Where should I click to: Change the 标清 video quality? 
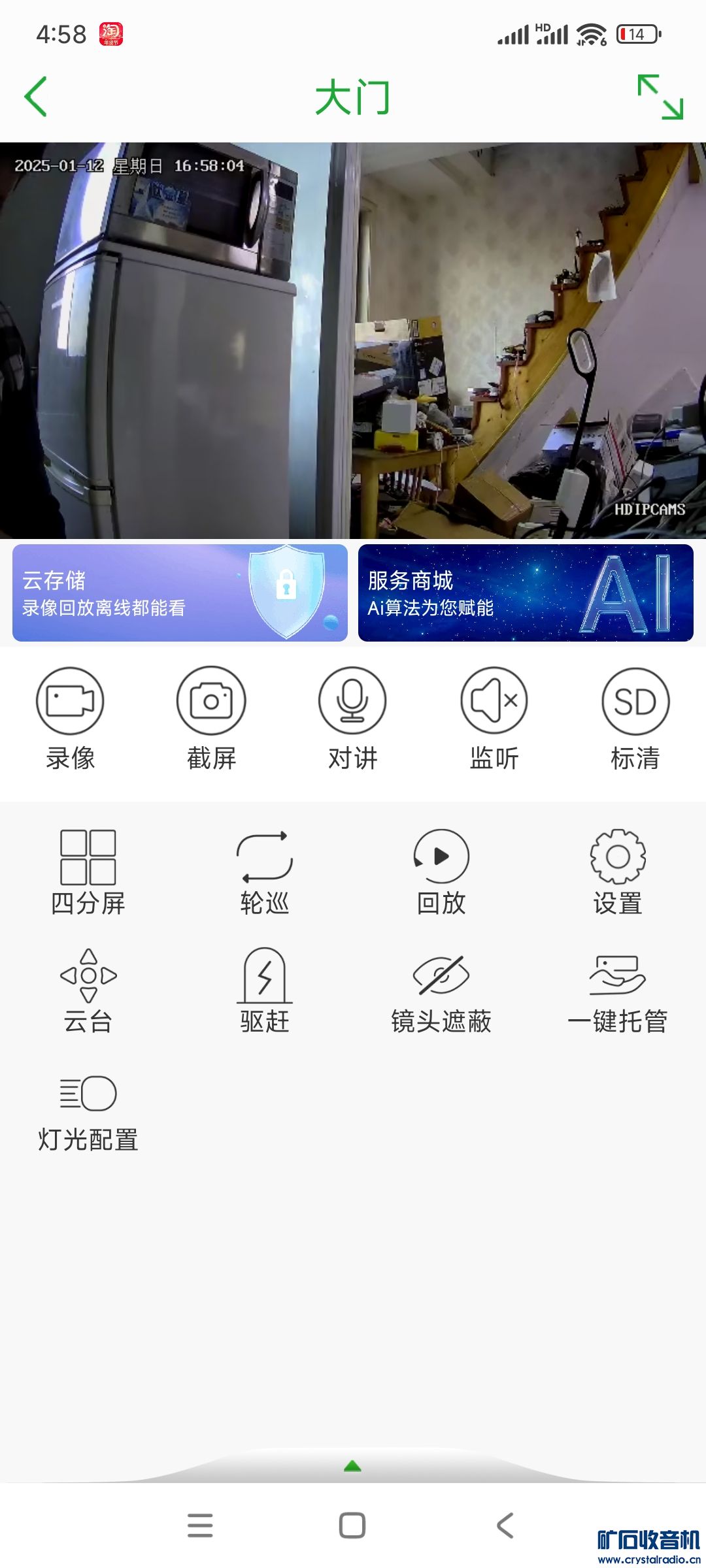(635, 717)
